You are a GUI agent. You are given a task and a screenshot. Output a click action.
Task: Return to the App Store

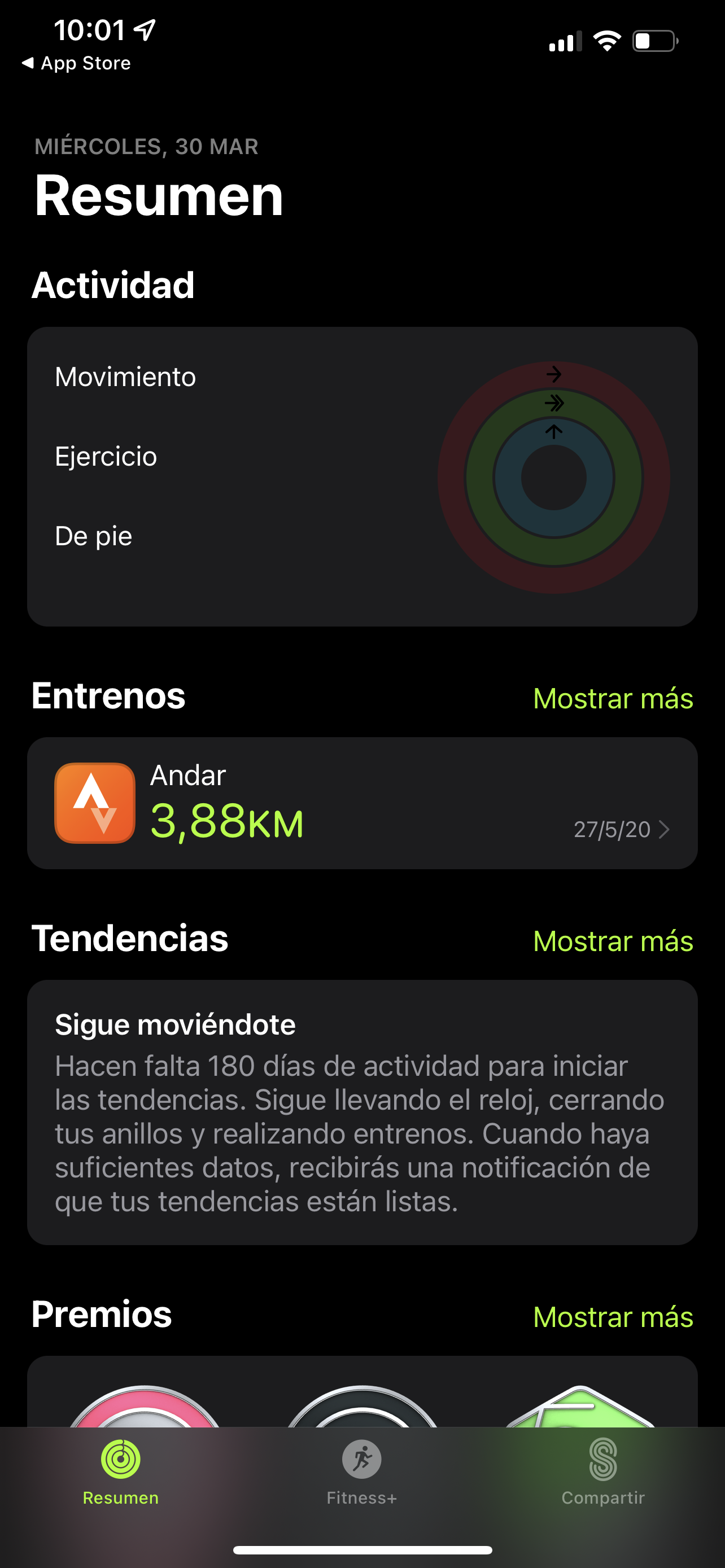[x=77, y=63]
